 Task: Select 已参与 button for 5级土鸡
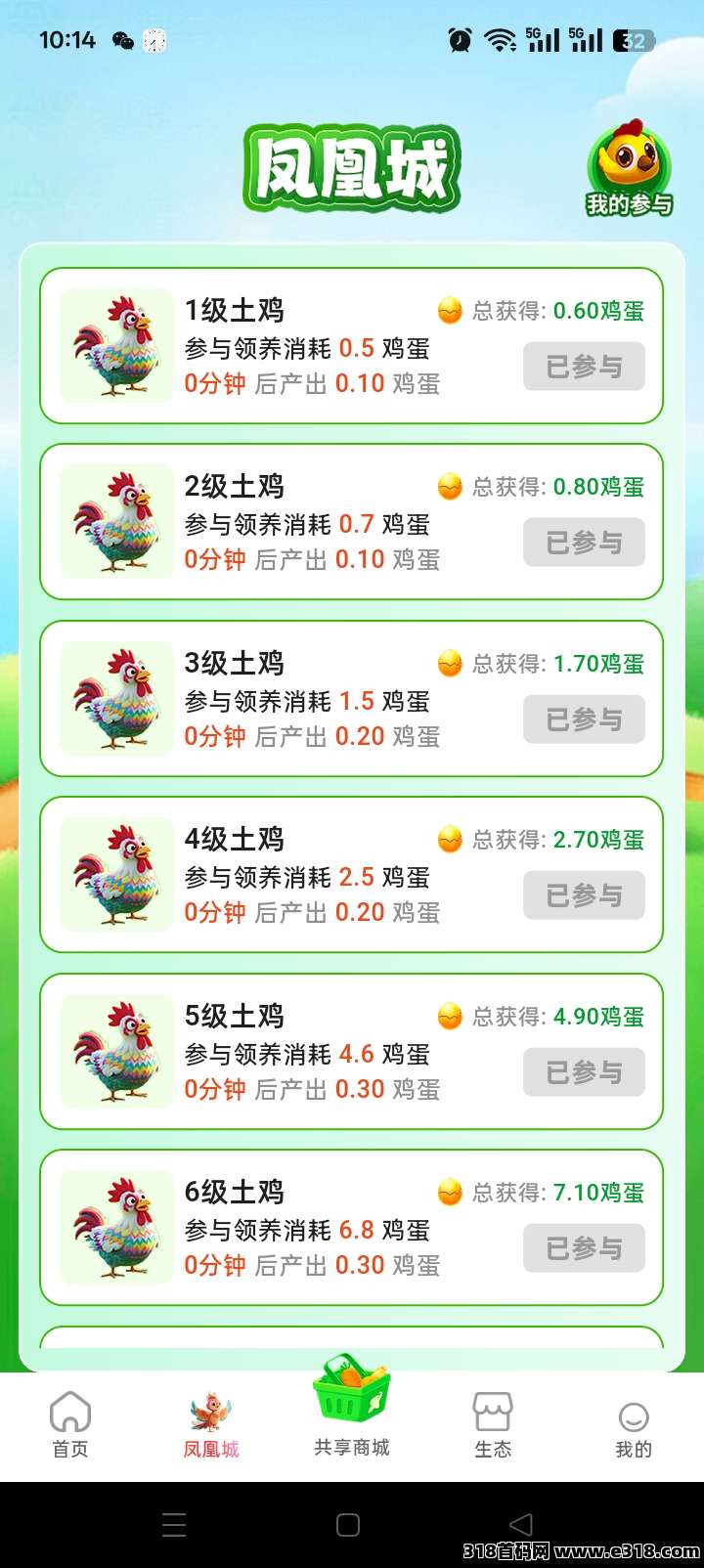tap(584, 1072)
